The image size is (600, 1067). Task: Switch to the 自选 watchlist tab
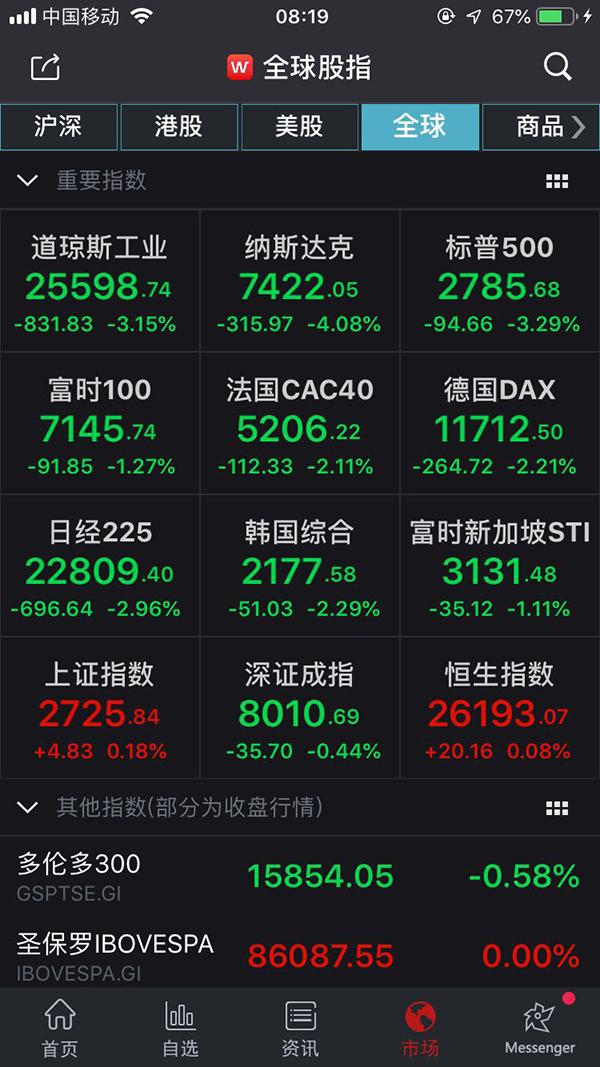tap(180, 1028)
